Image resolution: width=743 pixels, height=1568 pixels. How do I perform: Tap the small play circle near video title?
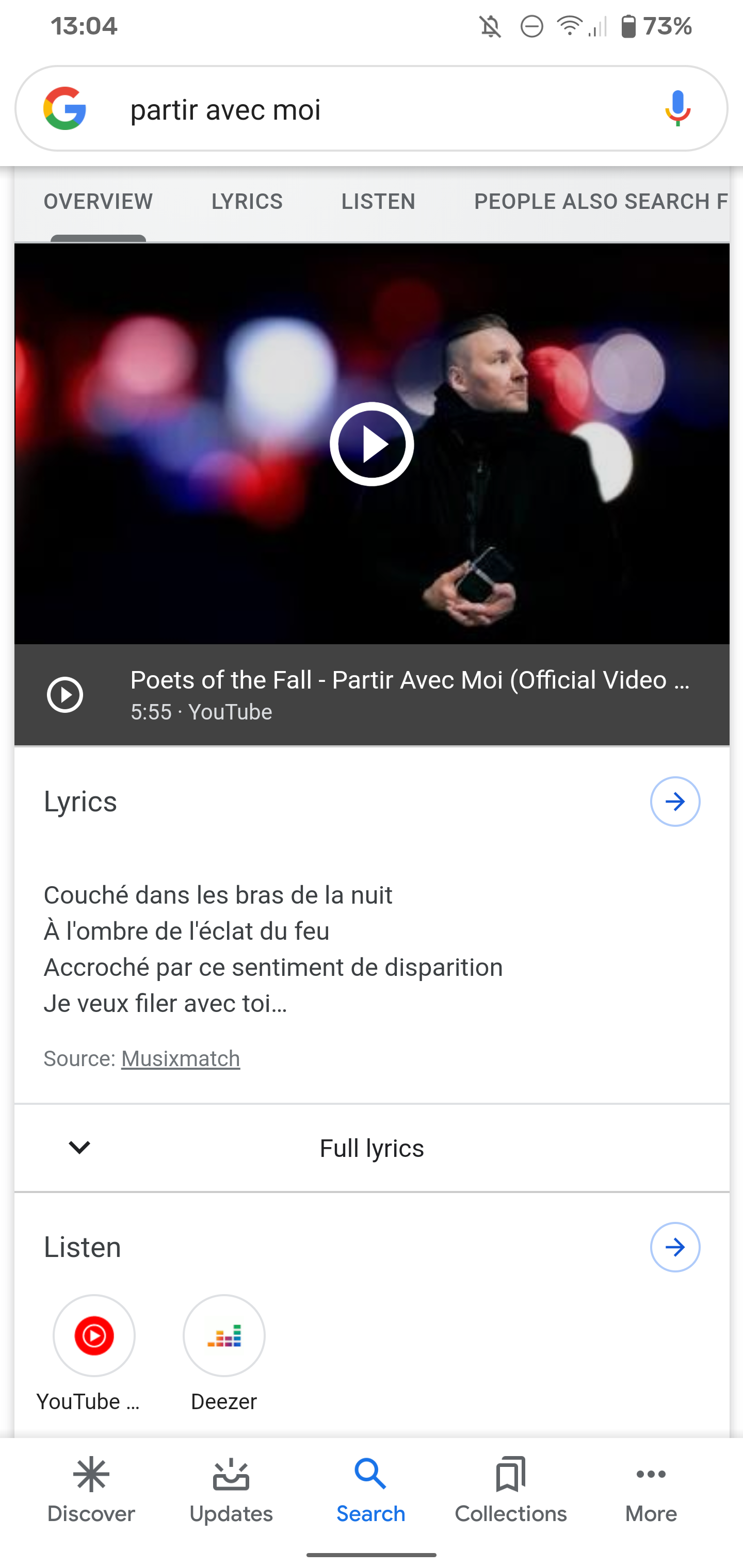click(x=64, y=695)
